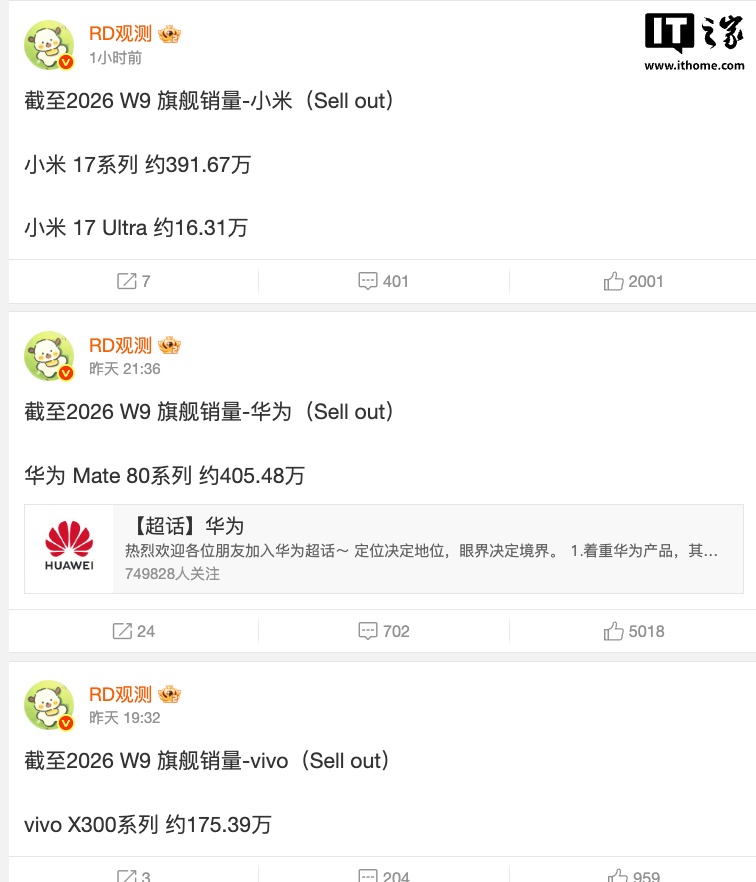The width and height of the screenshot is (756, 882).
Task: View RD观测 profile from the vivo post avatar
Action: point(49,705)
